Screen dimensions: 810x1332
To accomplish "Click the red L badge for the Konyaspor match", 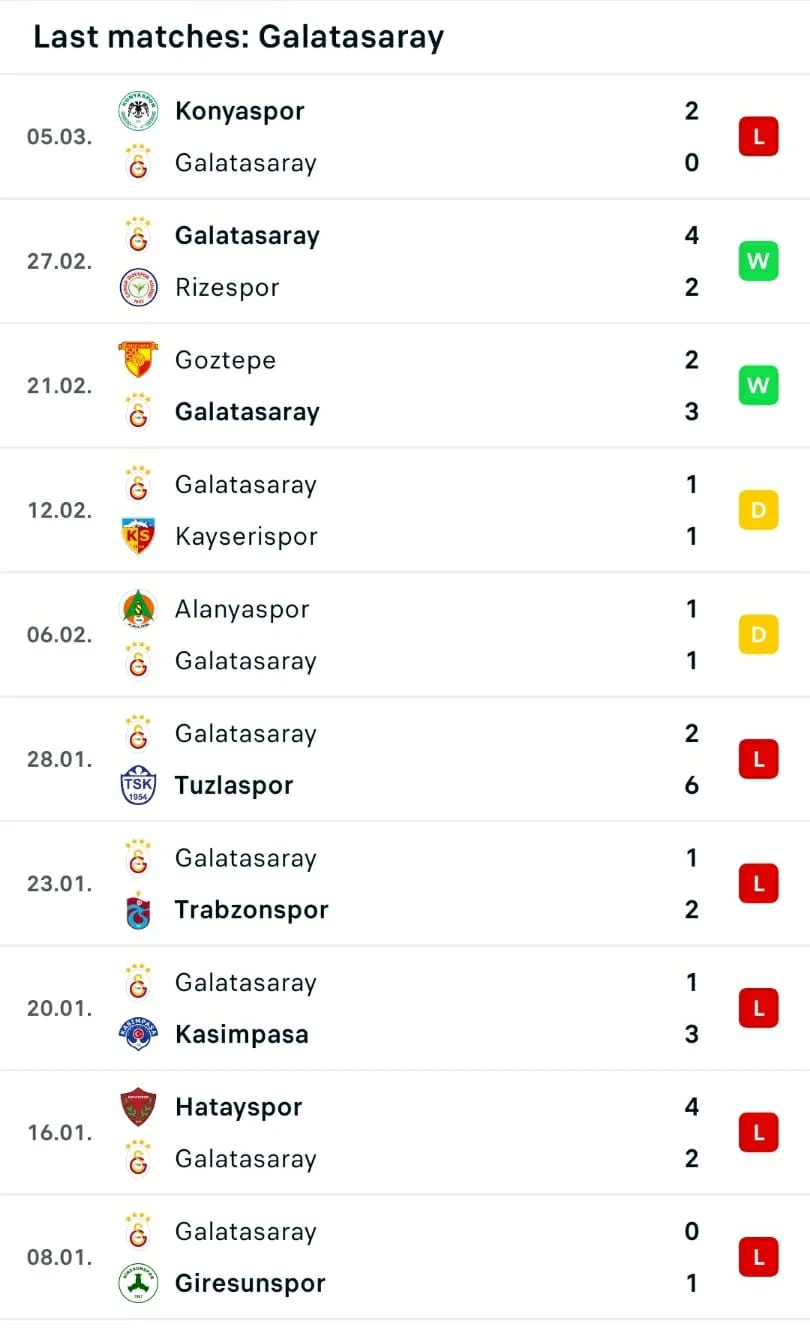I will pos(758,136).
